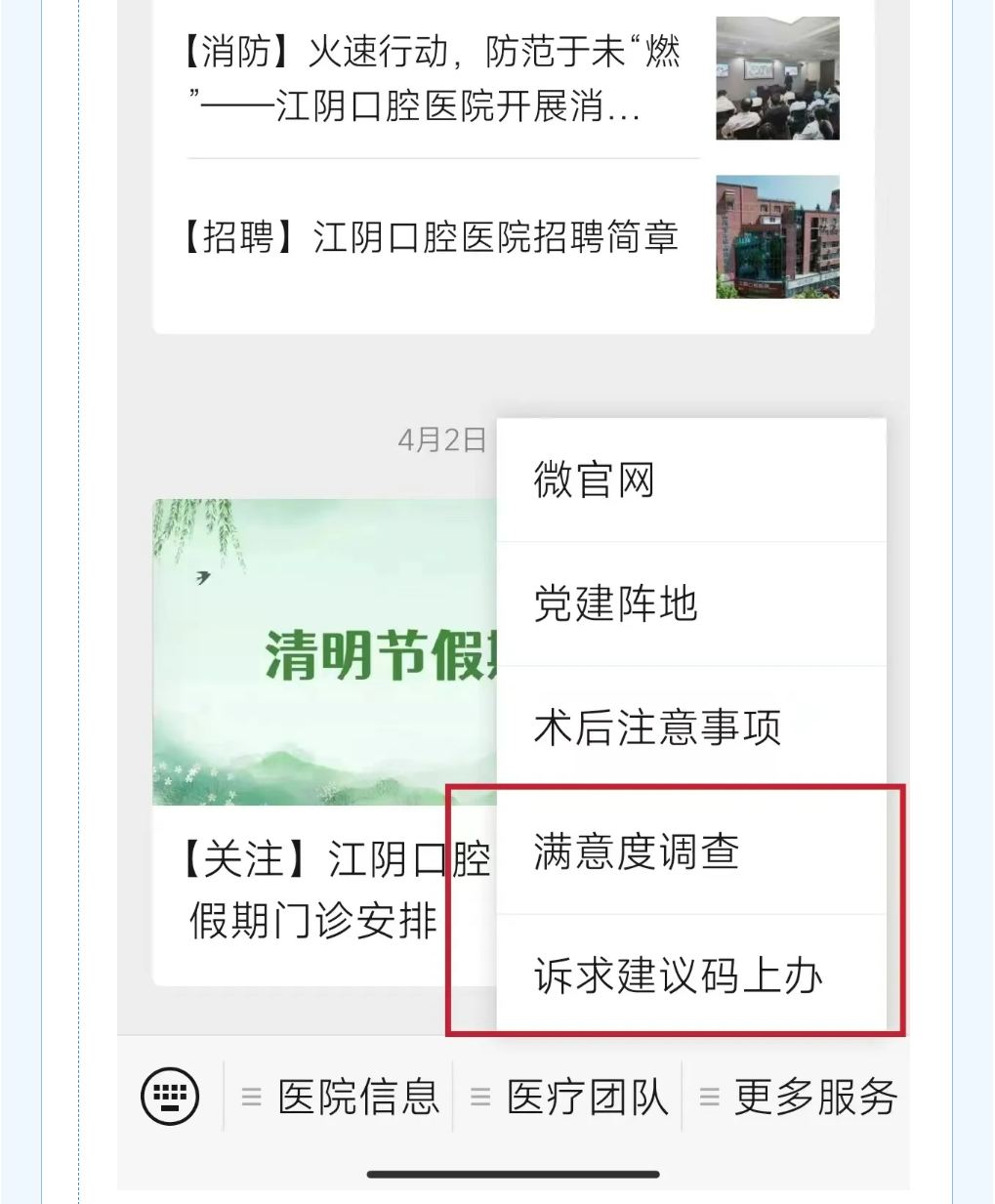Collapse the 更多服务 bottom menu
This screenshot has width=995, height=1204.
coord(799,1097)
